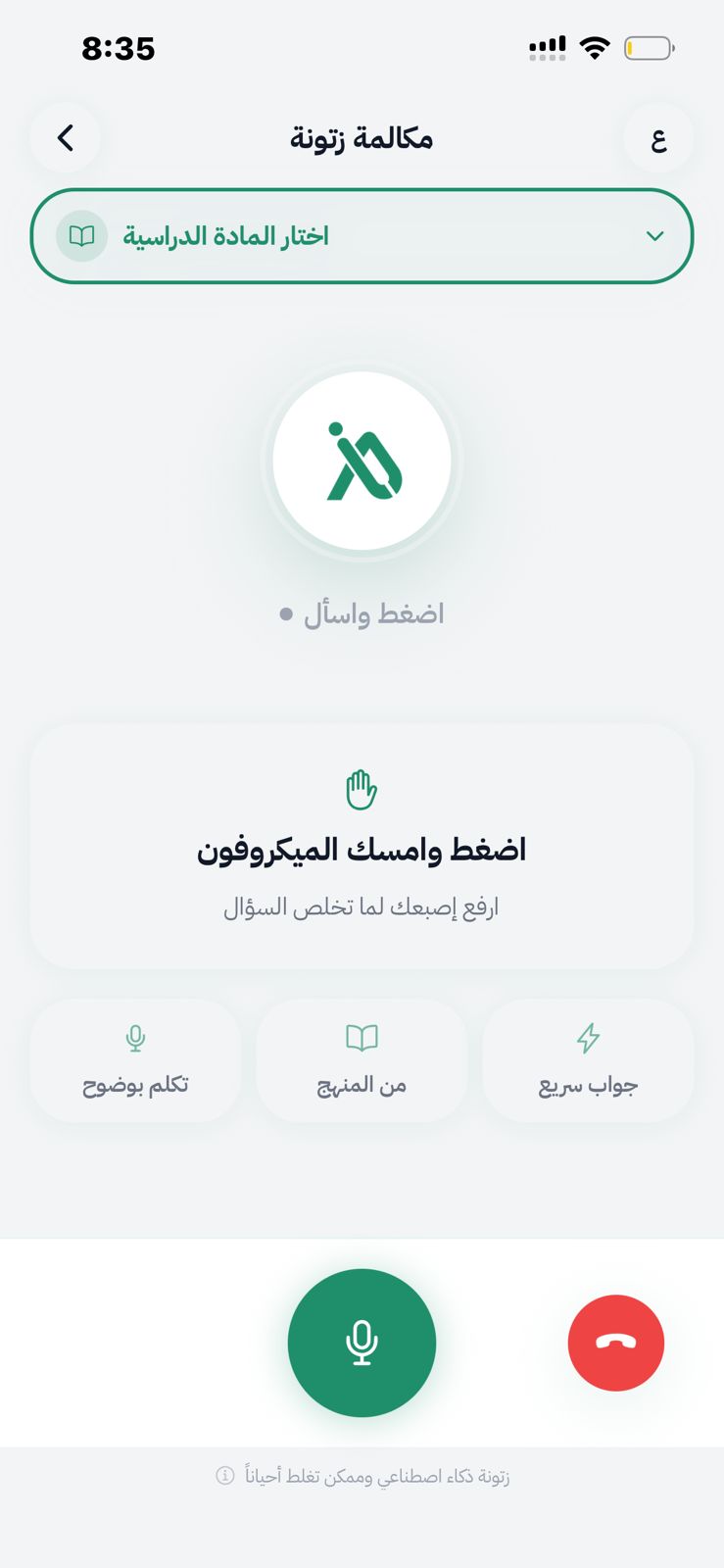
Task: Tap the battery indicator in the status bar
Action: pyautogui.click(x=648, y=46)
